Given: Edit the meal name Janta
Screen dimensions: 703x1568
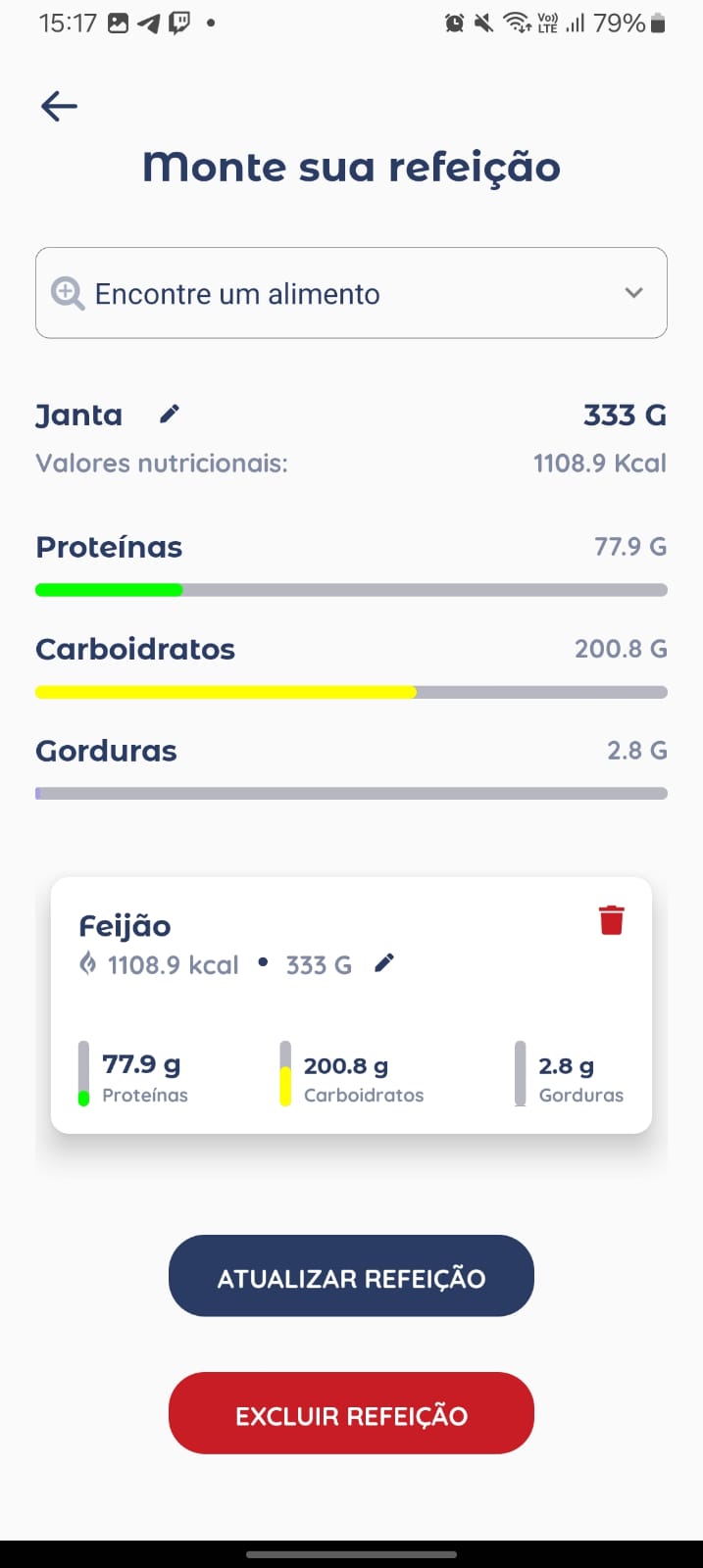Looking at the screenshot, I should 170,415.
